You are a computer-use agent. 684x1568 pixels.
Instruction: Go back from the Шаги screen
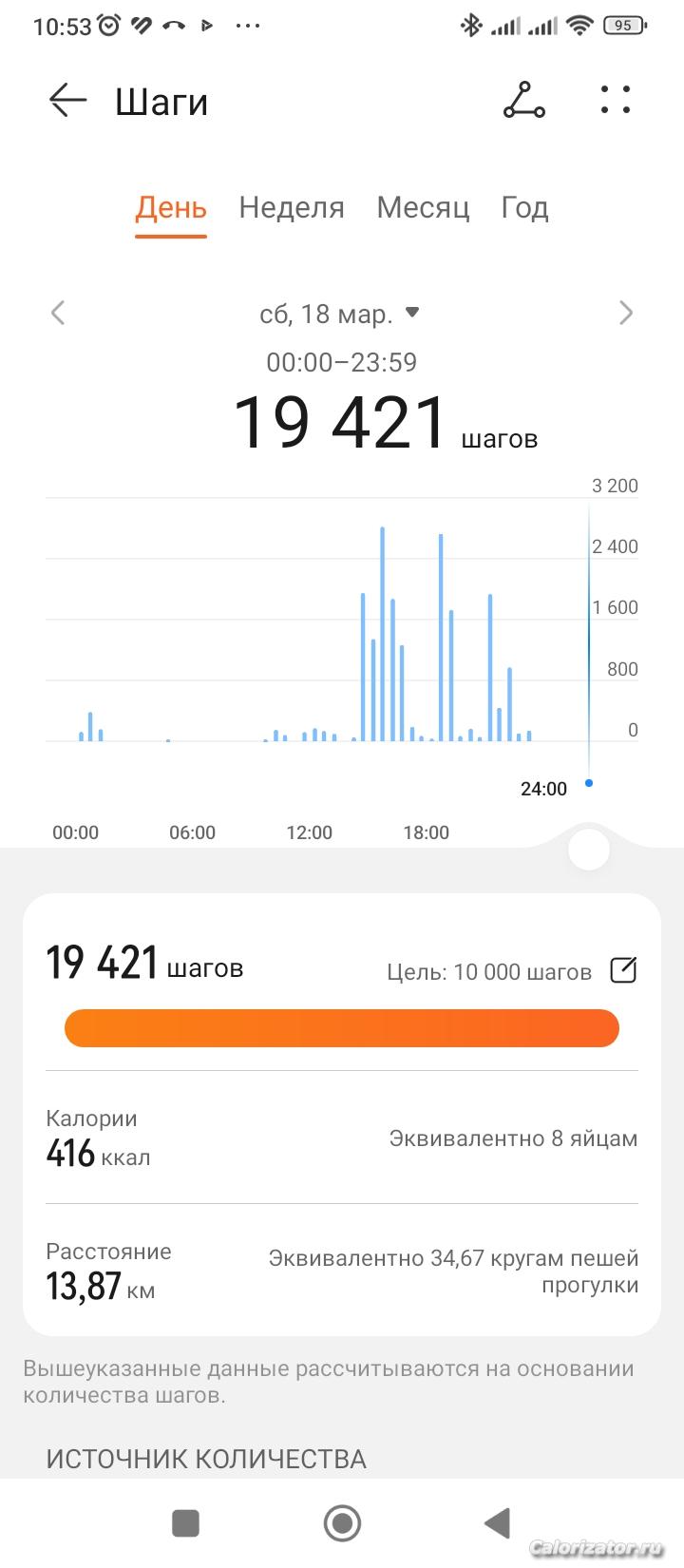click(67, 100)
